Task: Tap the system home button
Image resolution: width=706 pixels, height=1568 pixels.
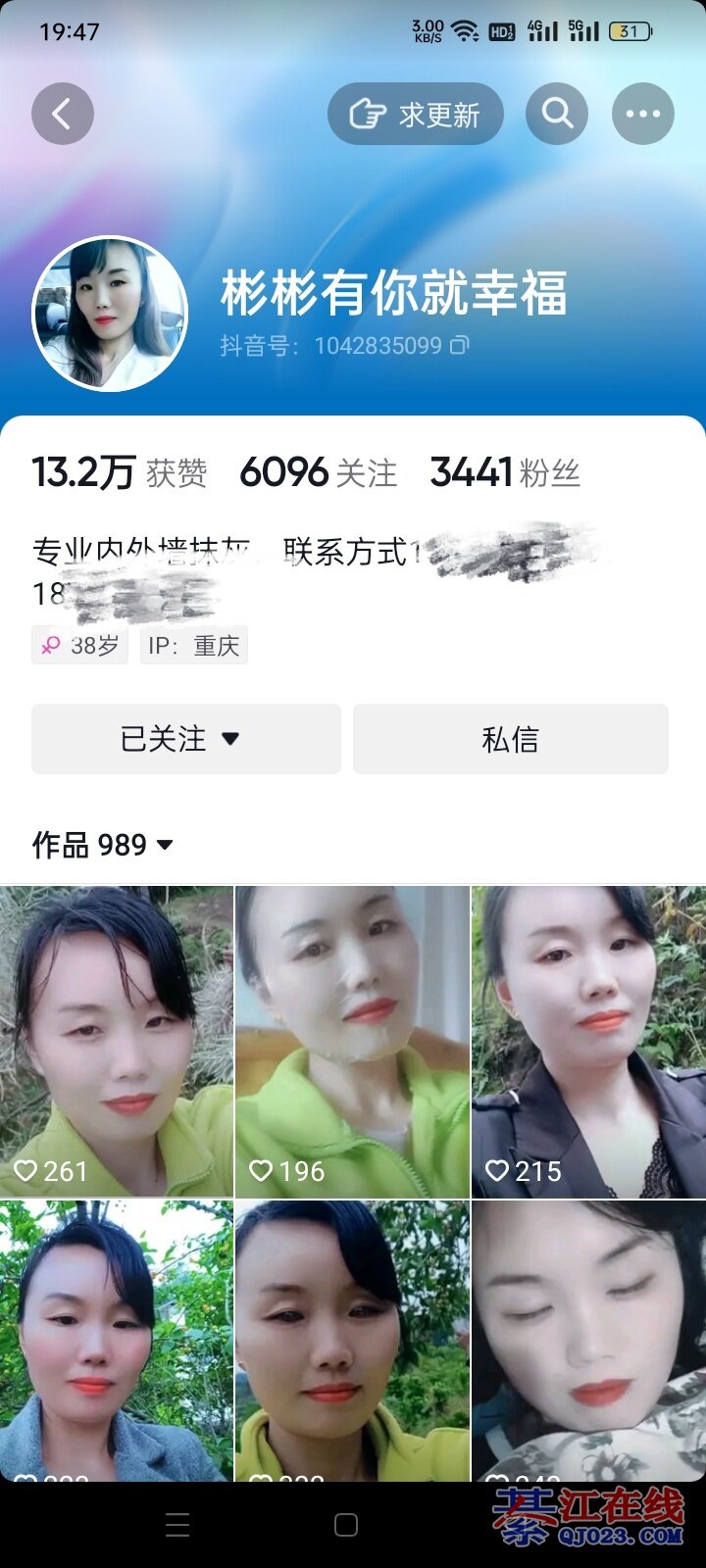Action: tap(346, 1525)
